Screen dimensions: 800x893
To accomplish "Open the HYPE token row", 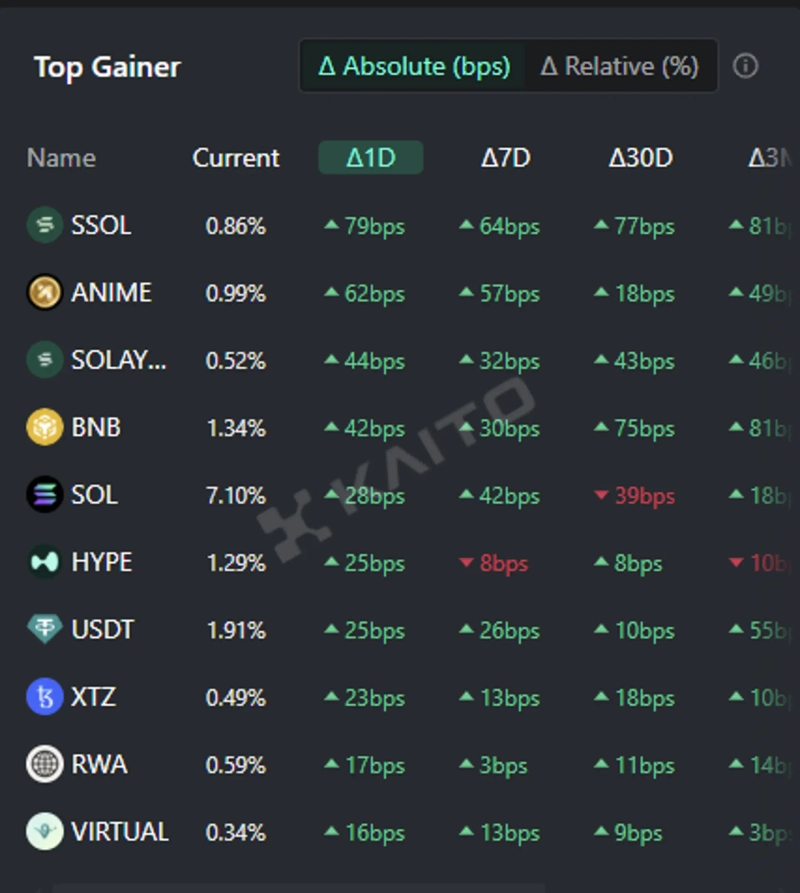I will coord(101,562).
